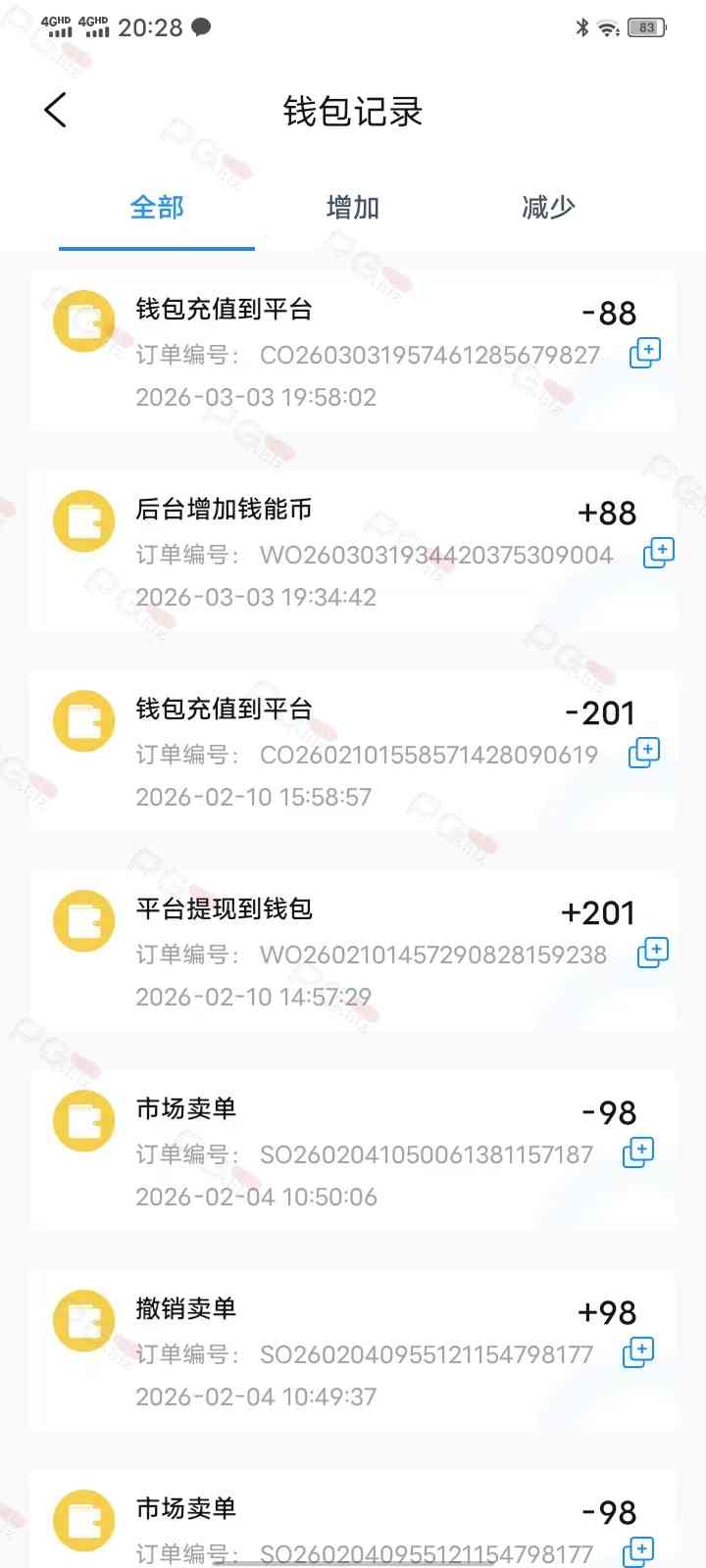Copy order number SO2602041050061381157187

pos(638,1152)
